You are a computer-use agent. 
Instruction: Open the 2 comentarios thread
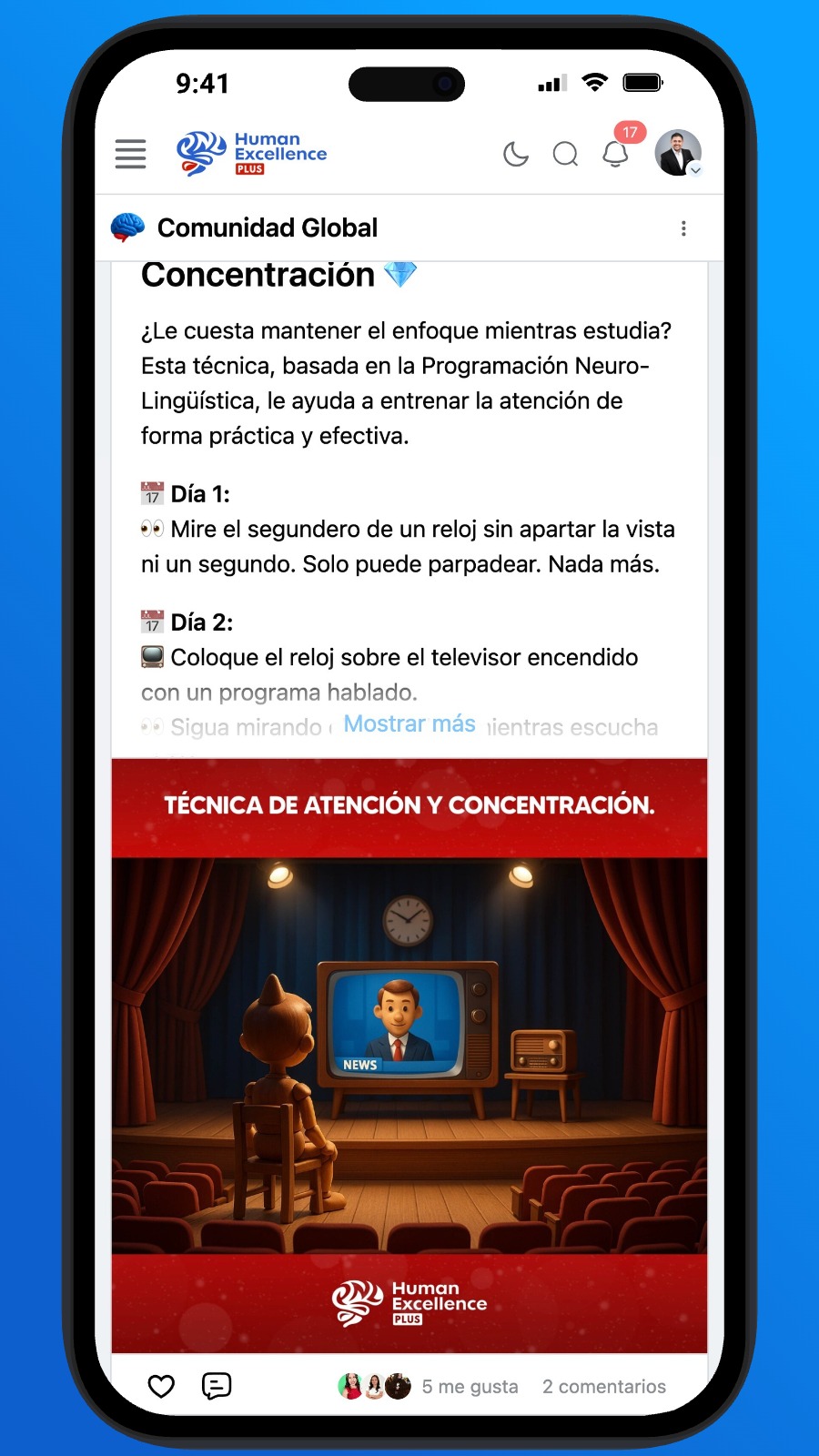click(604, 1387)
